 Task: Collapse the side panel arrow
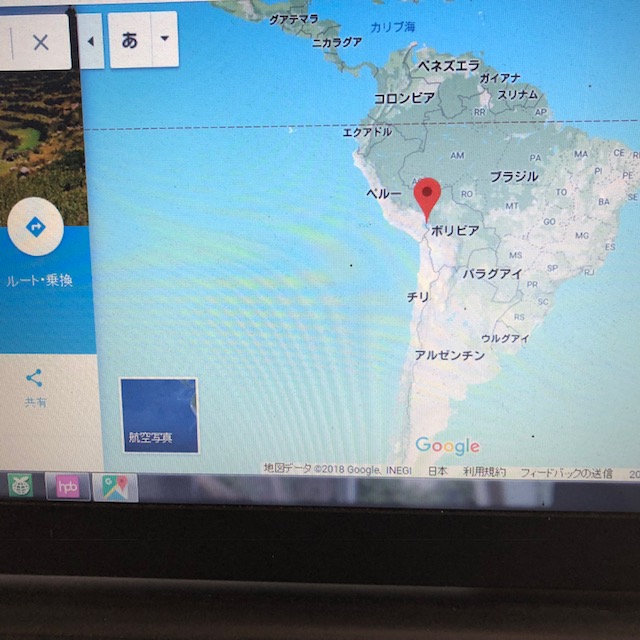(x=91, y=41)
